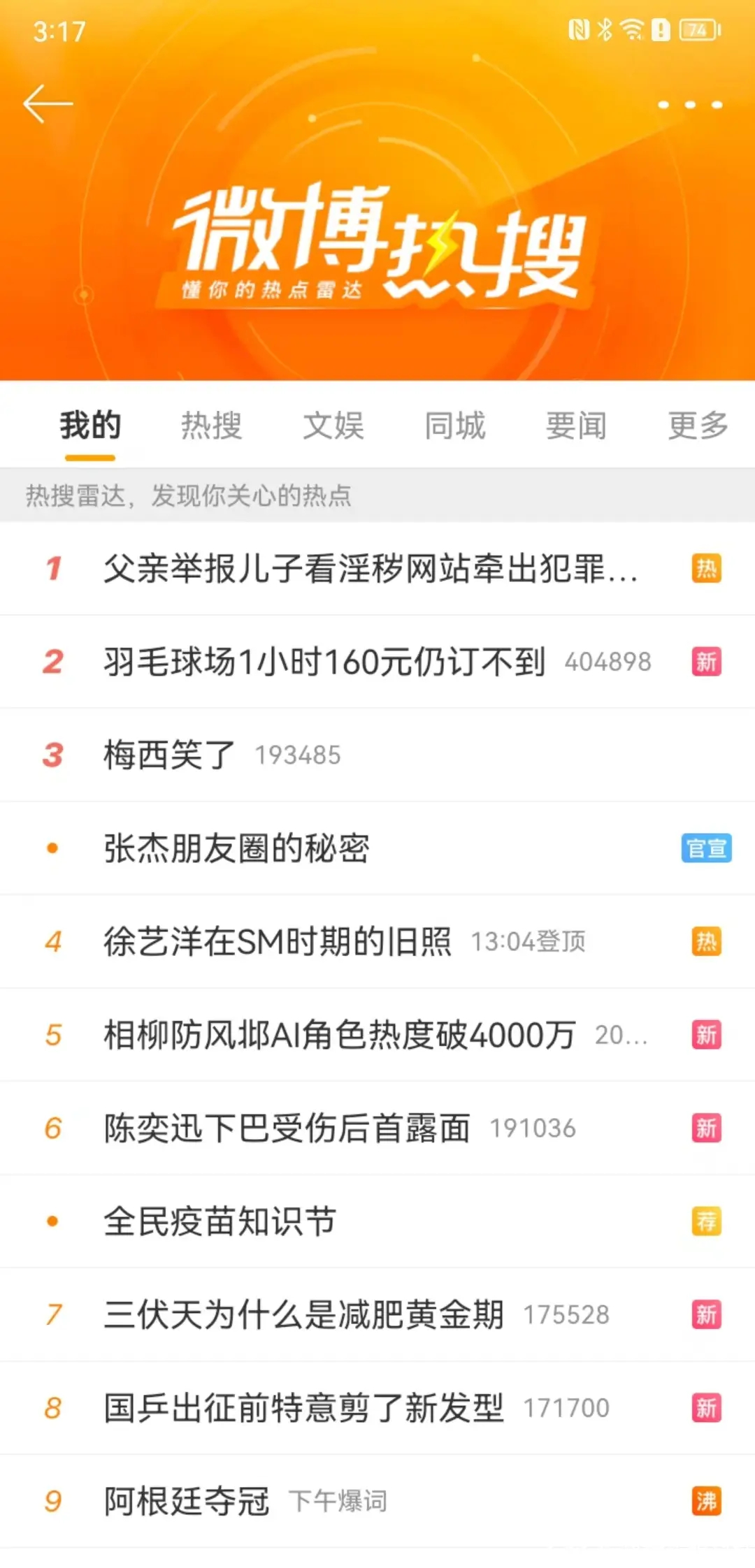Open the three-dot overflow menu
The height and width of the screenshot is (1568, 755).
(x=690, y=105)
